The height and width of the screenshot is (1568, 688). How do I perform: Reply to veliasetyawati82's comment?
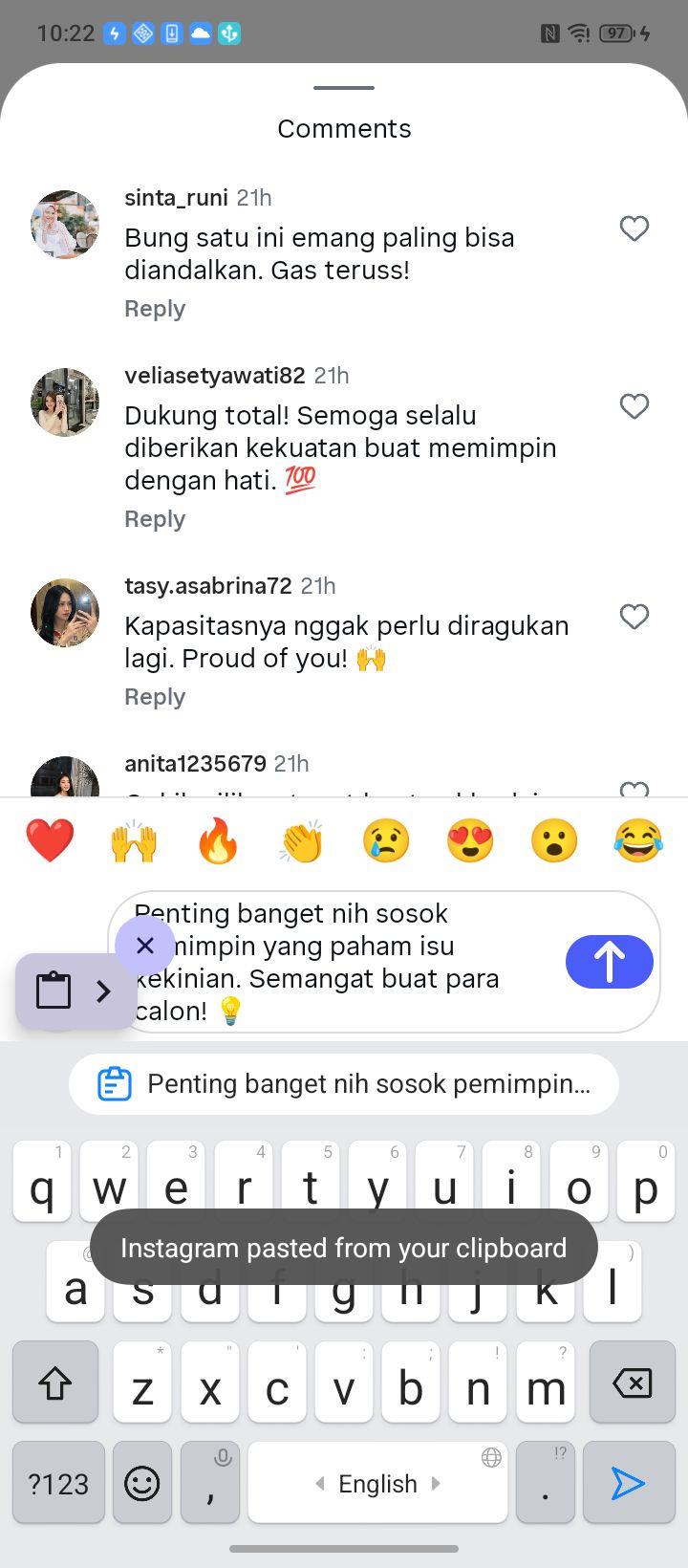pyautogui.click(x=155, y=519)
